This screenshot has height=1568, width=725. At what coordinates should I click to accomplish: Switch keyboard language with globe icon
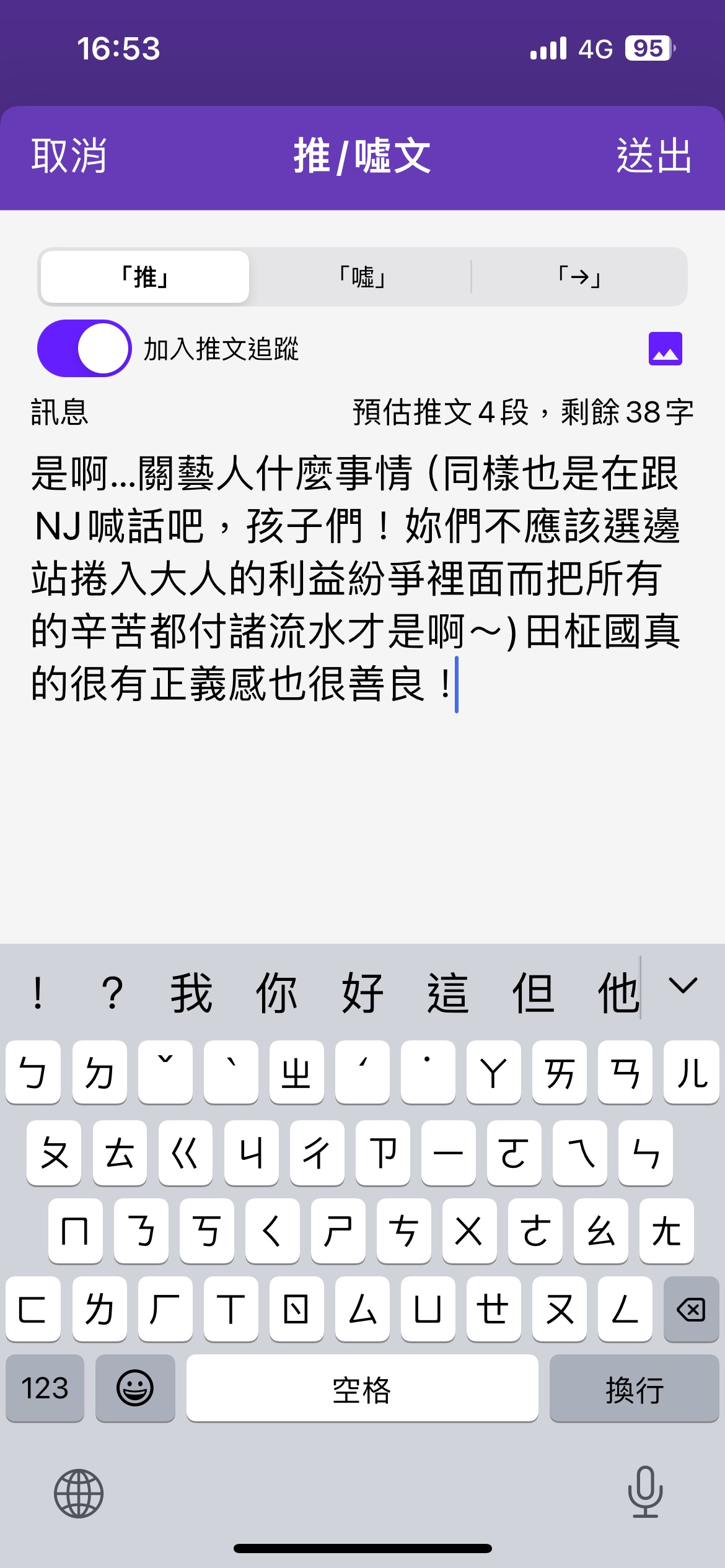coord(79,1493)
